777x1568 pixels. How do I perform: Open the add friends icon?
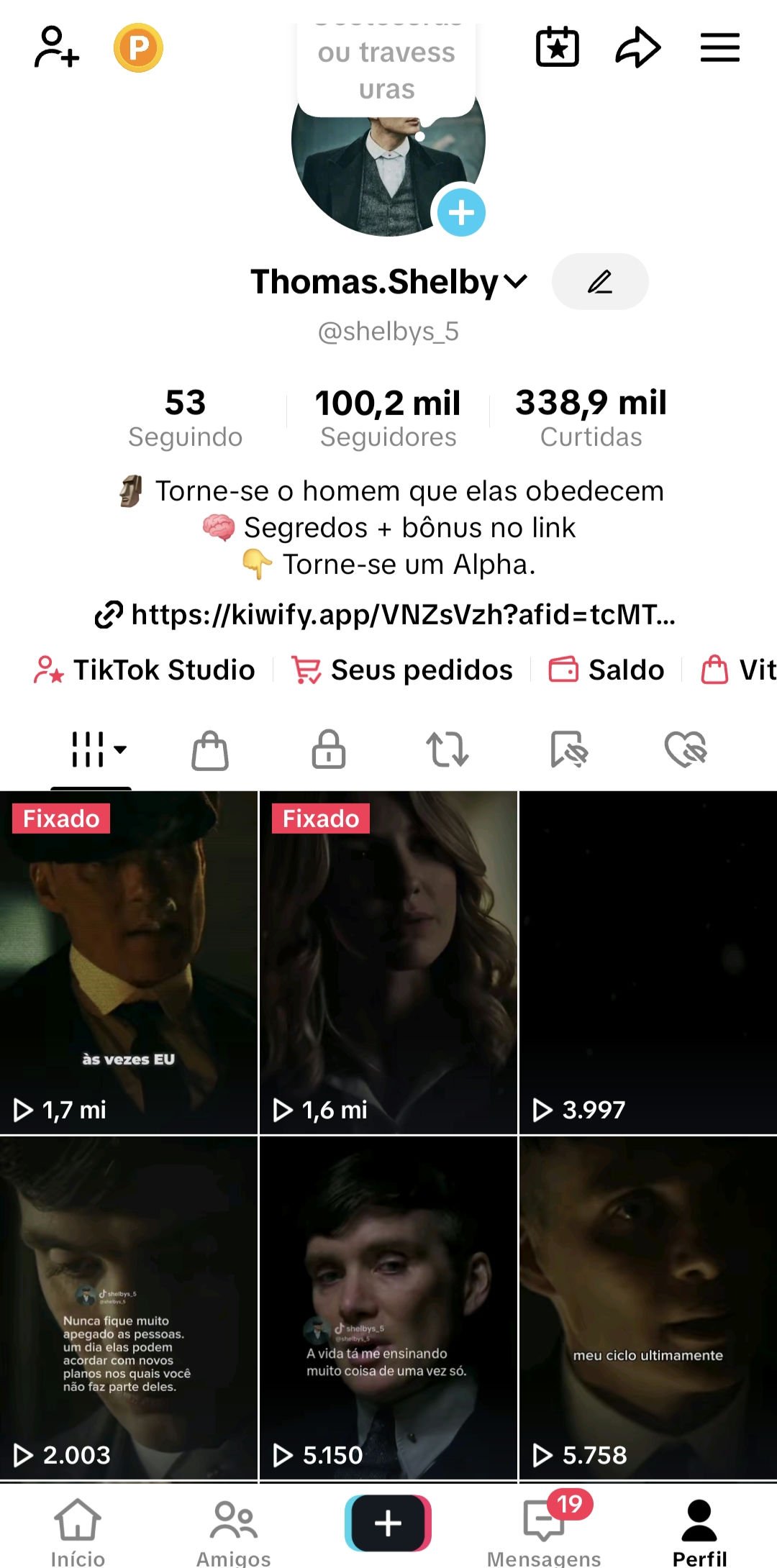point(56,47)
